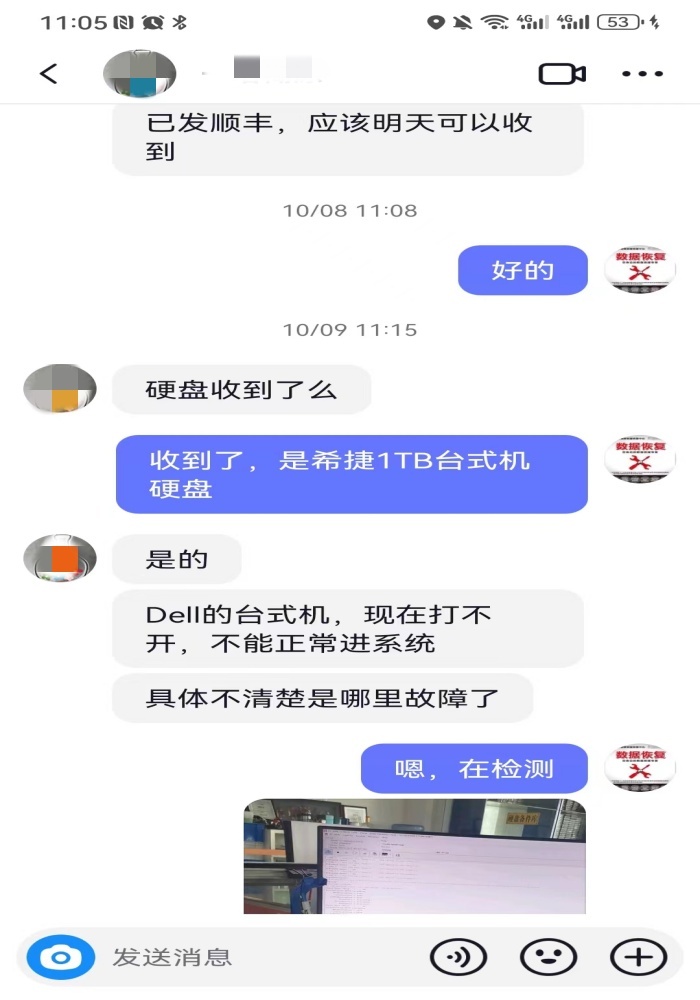
Task: Open the camera from the message bar
Action: click(60, 957)
